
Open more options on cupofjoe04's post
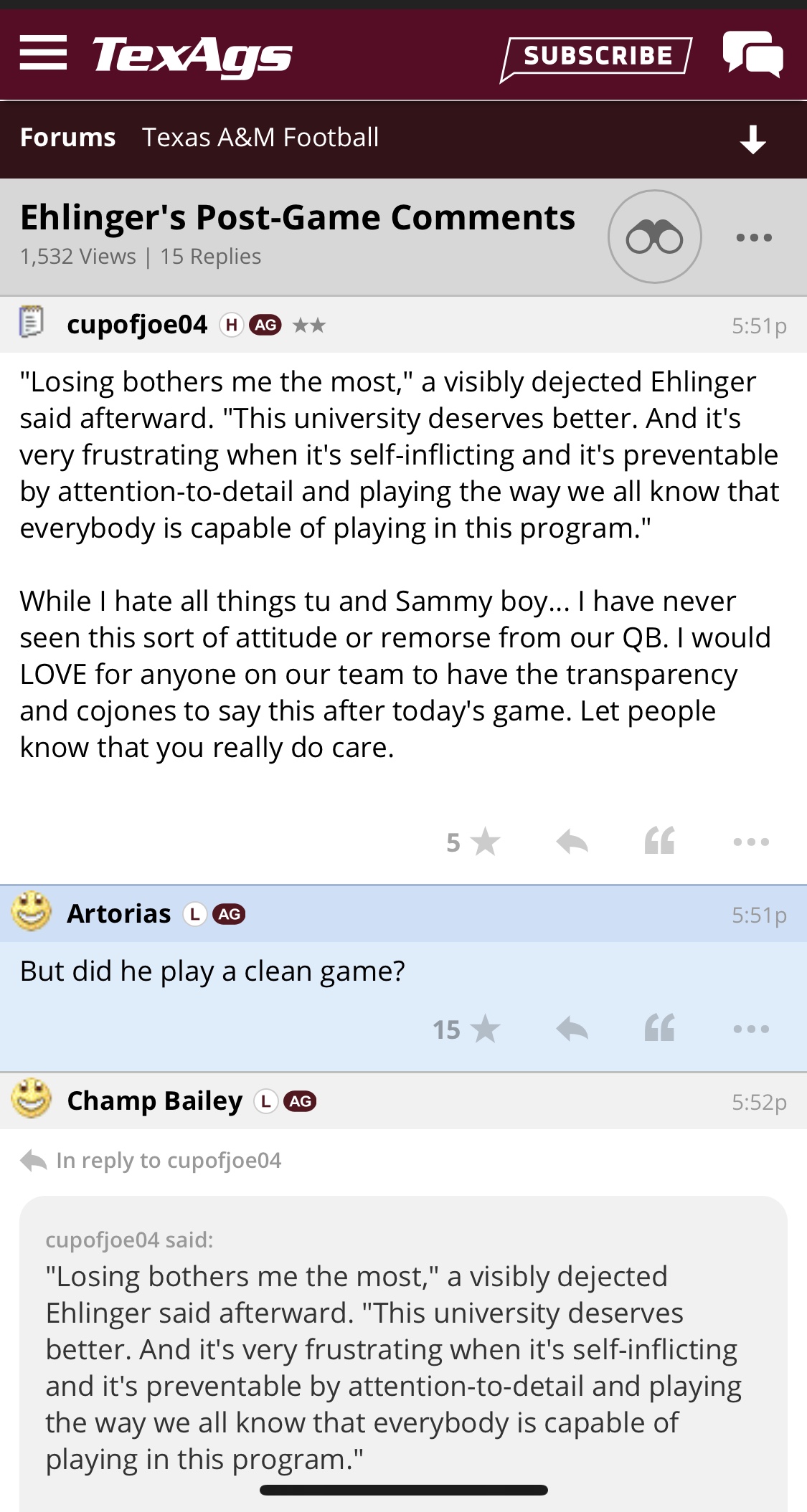pyautogui.click(x=751, y=842)
